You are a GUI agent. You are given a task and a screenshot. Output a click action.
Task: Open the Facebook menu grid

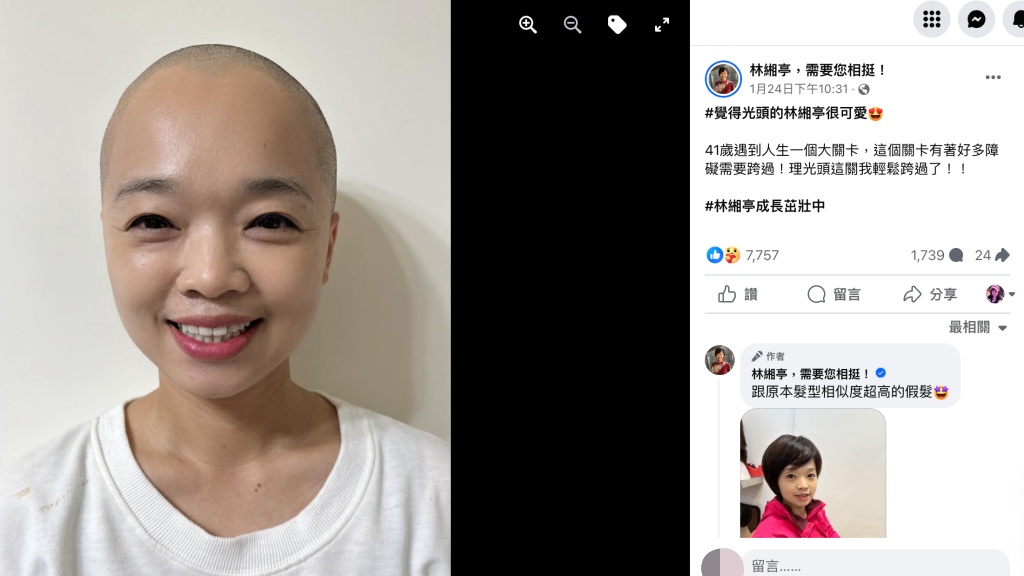click(931, 19)
